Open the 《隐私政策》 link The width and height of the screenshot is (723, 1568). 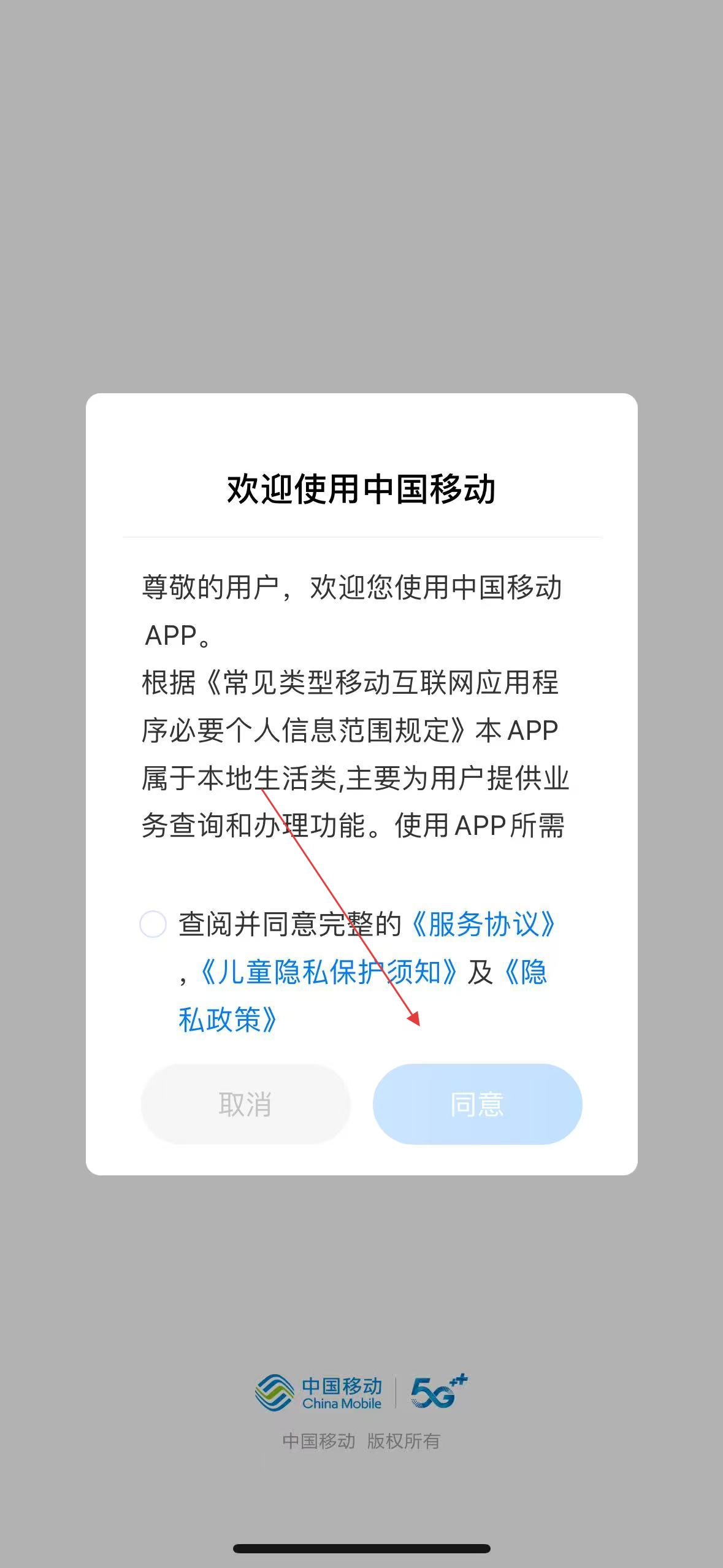228,1020
